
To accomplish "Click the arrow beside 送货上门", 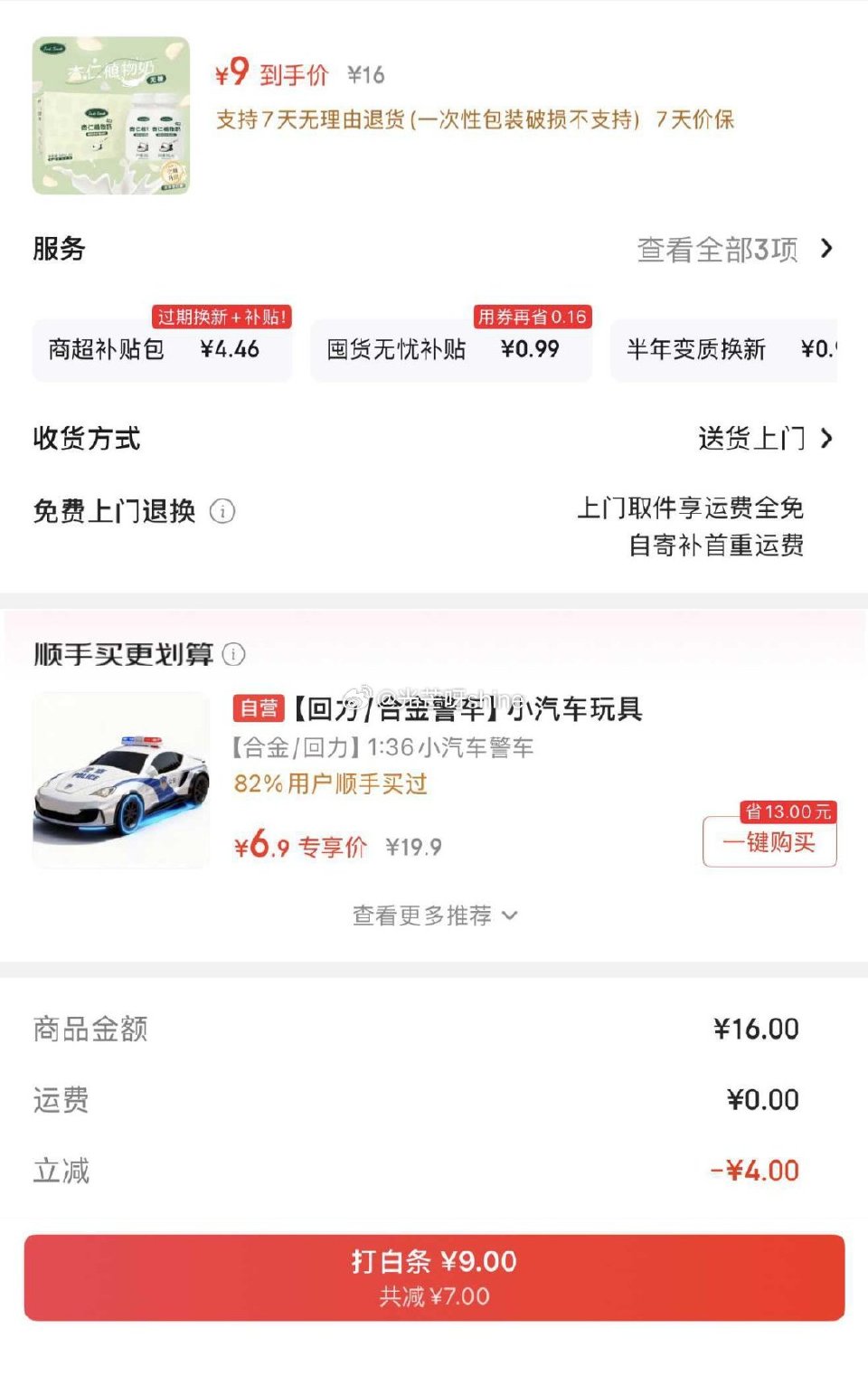I will click(x=826, y=440).
